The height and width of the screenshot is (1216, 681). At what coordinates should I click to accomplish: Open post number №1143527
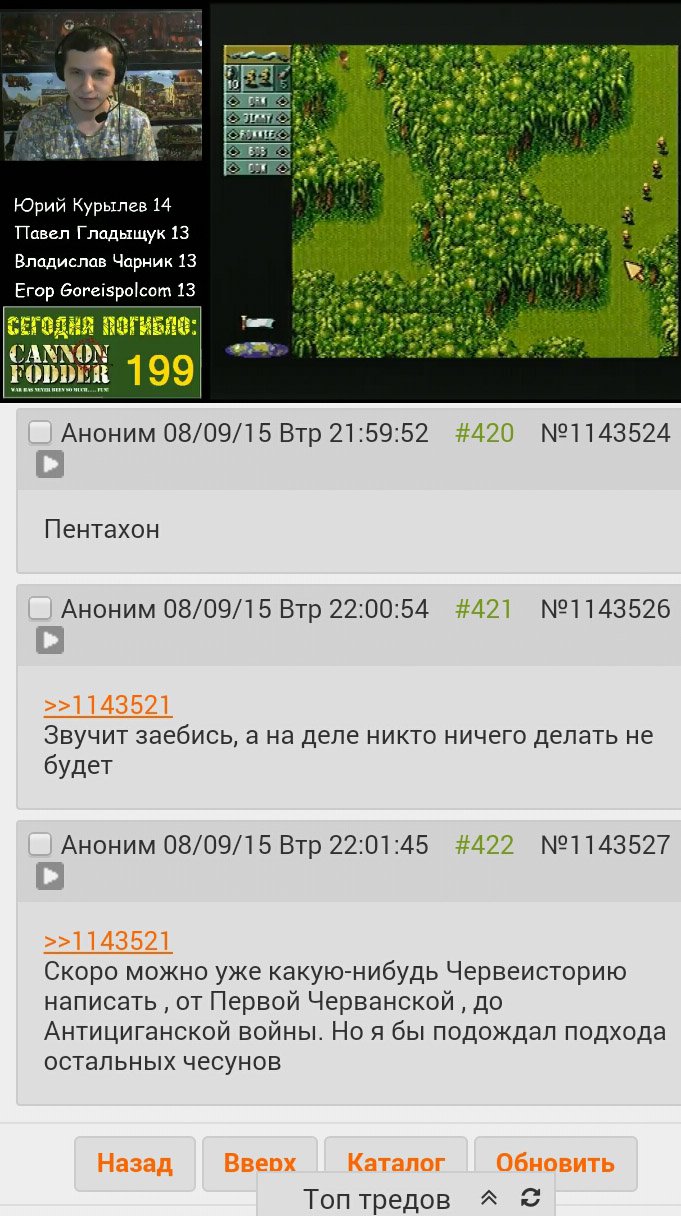[605, 845]
